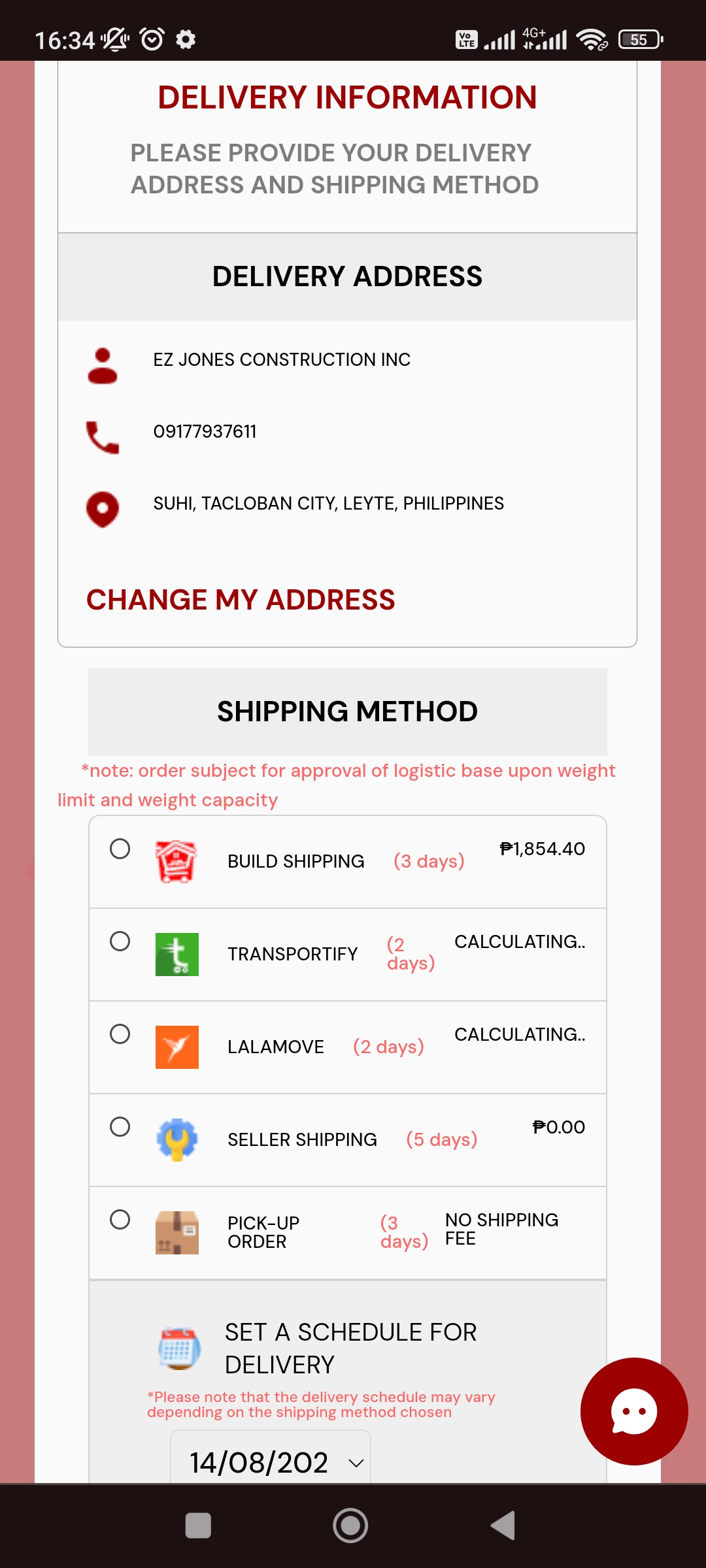Open the chat support bubble
The width and height of the screenshot is (706, 1568).
[x=633, y=1411]
